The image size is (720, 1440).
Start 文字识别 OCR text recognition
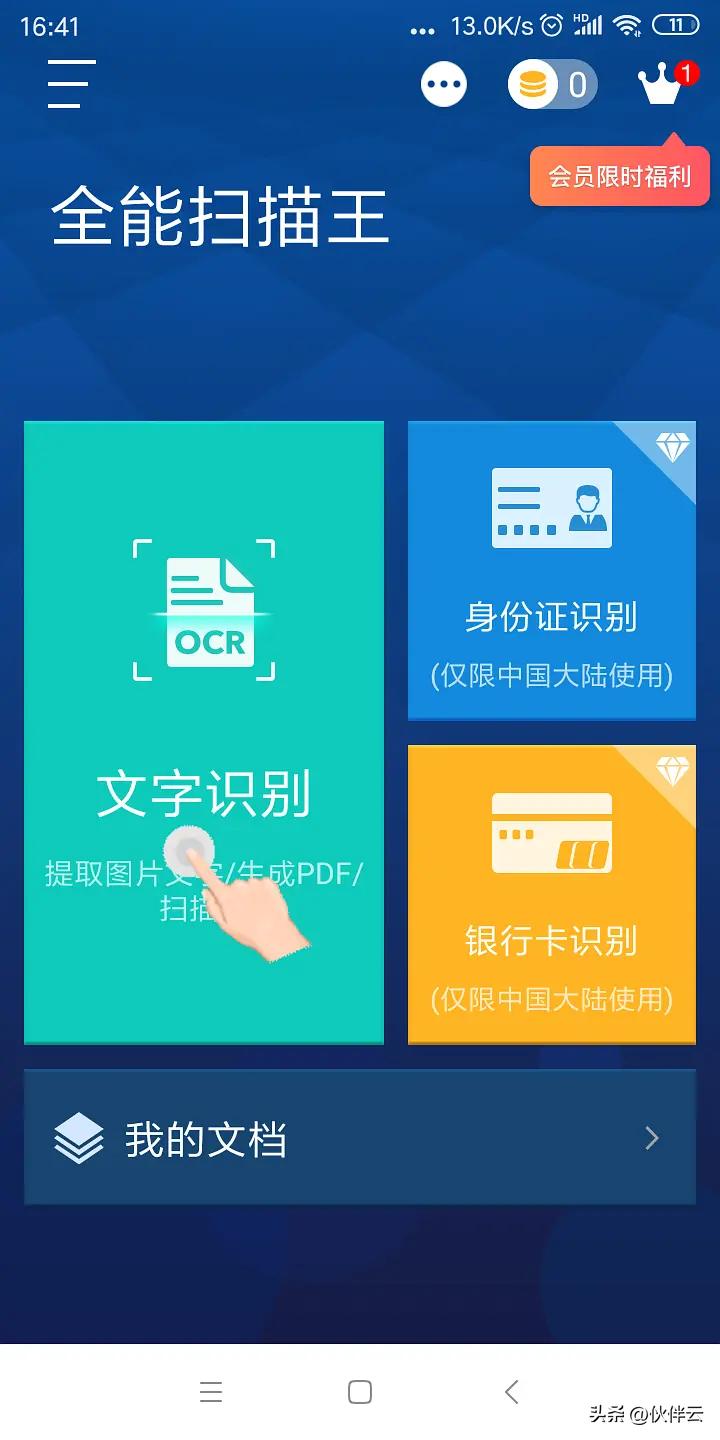coord(204,732)
